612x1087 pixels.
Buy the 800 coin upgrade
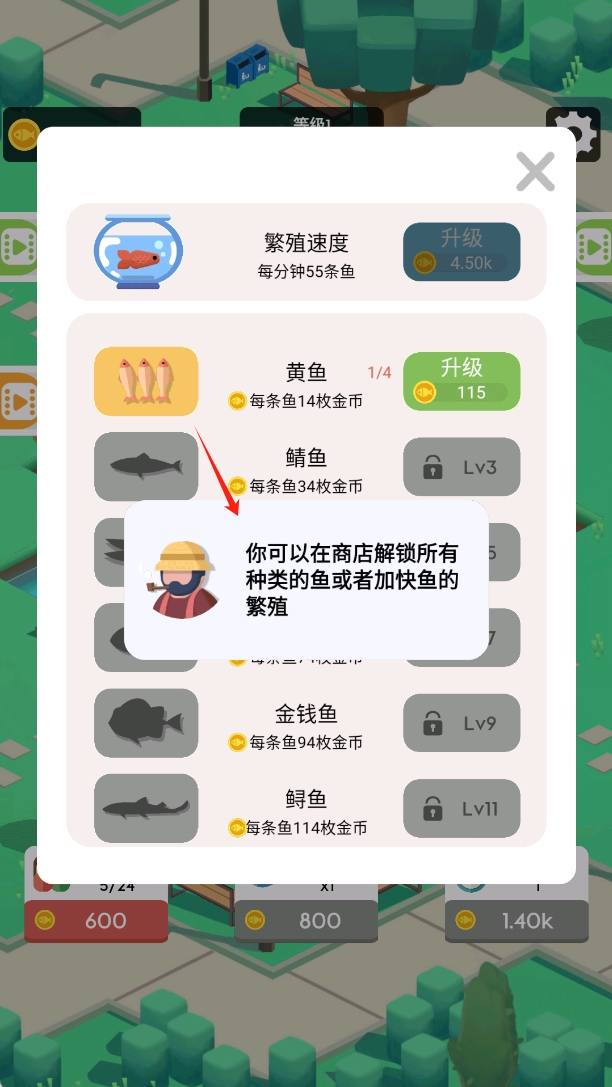[306, 920]
